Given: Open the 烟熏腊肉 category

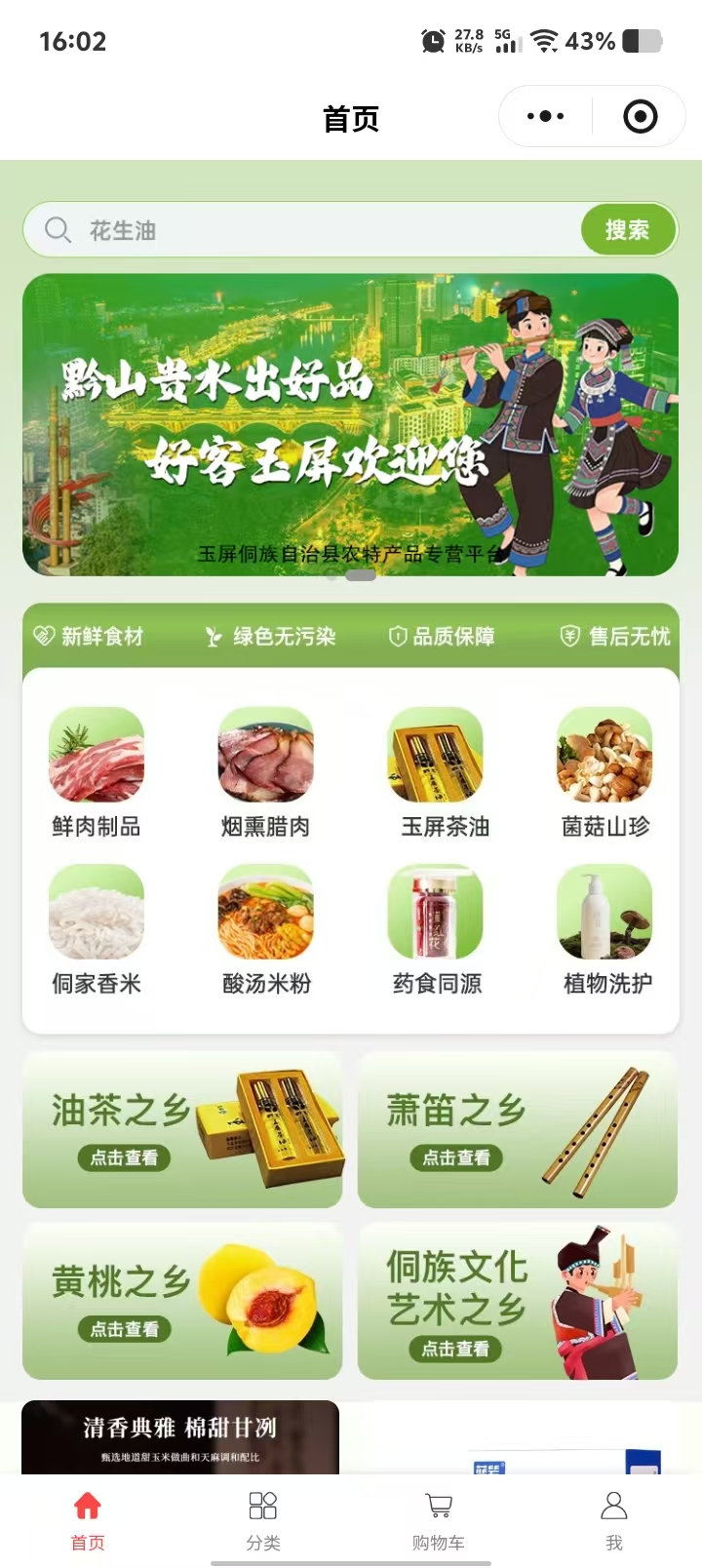Looking at the screenshot, I should (266, 772).
